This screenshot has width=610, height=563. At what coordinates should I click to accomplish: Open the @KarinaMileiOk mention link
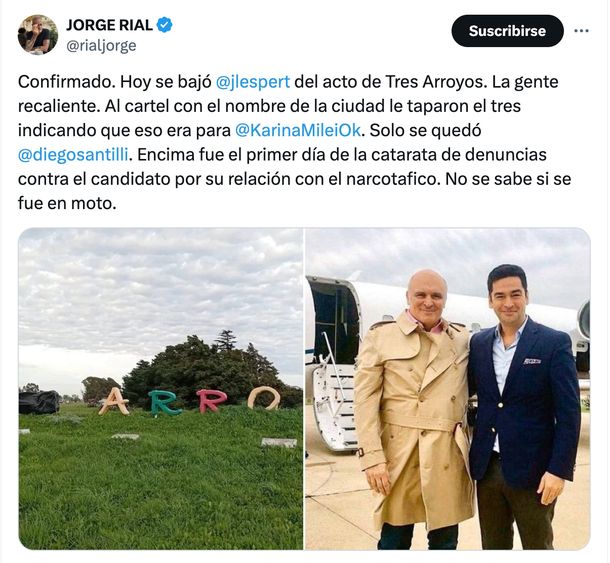[297, 130]
